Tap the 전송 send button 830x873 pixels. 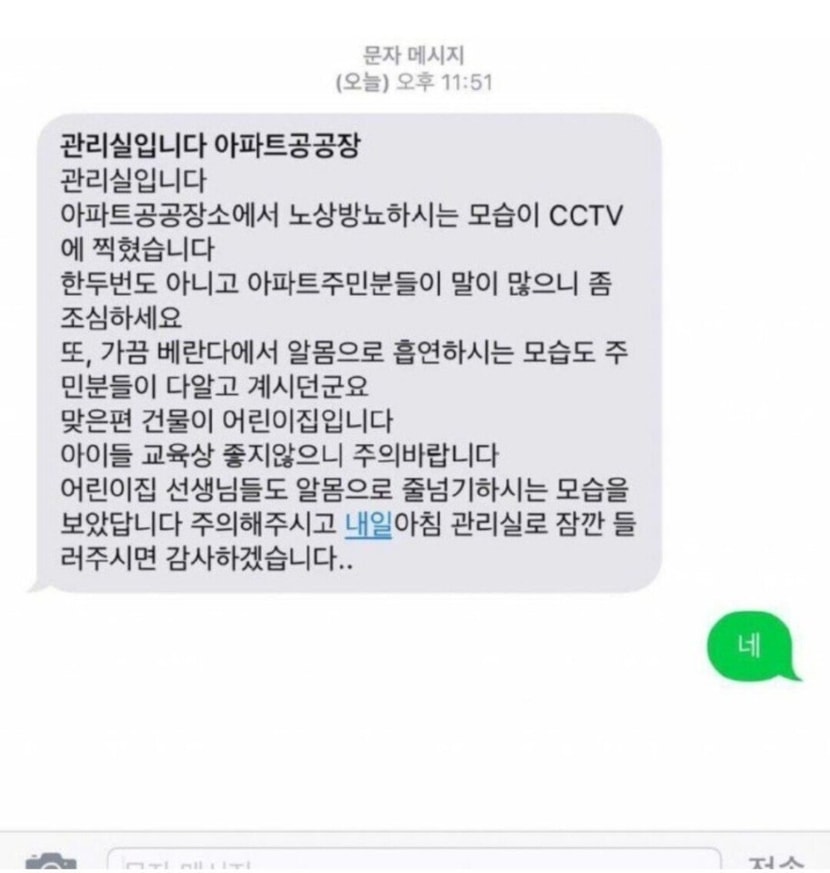click(x=776, y=865)
